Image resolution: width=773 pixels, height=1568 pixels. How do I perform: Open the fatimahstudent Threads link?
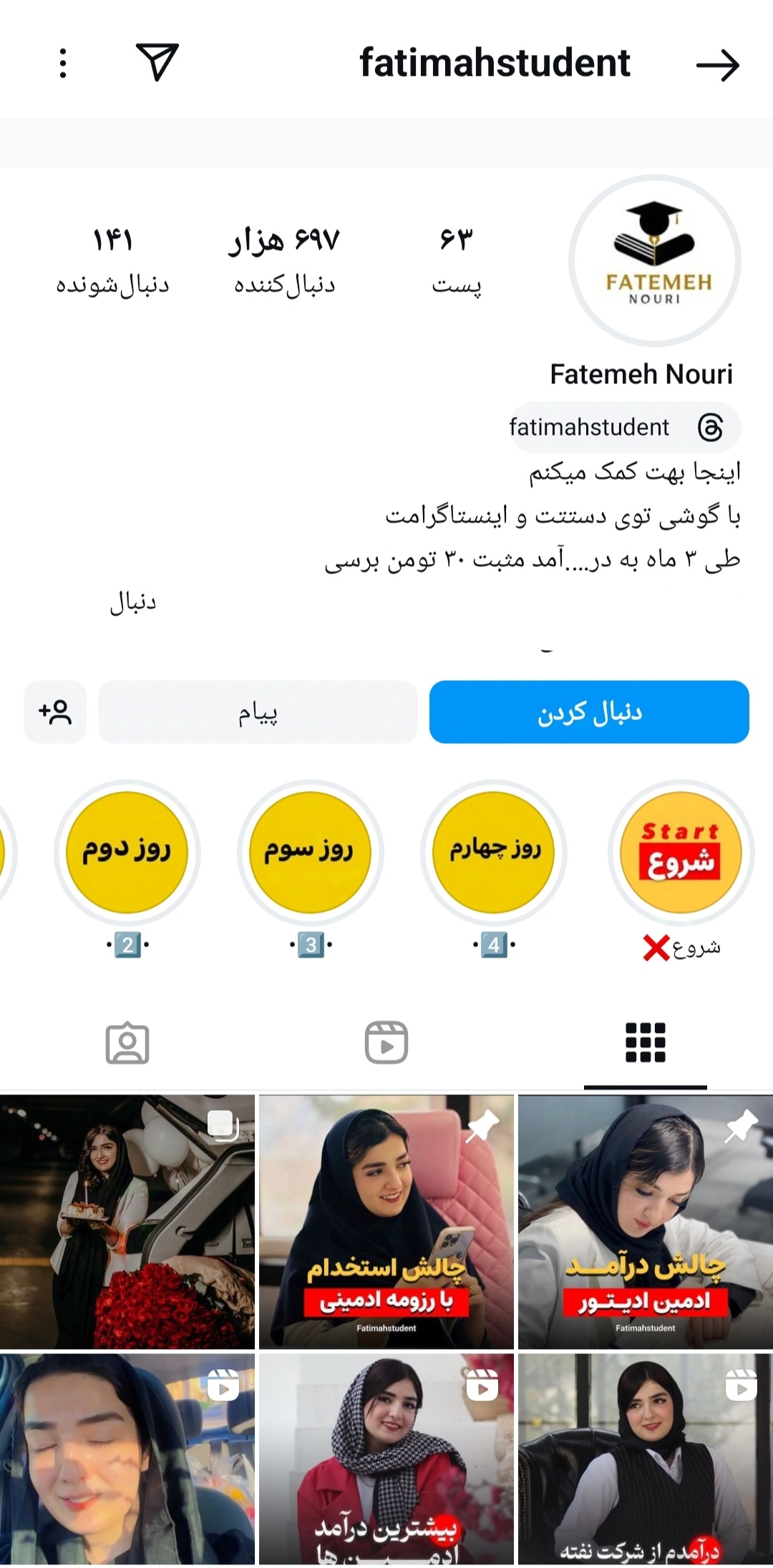click(624, 428)
